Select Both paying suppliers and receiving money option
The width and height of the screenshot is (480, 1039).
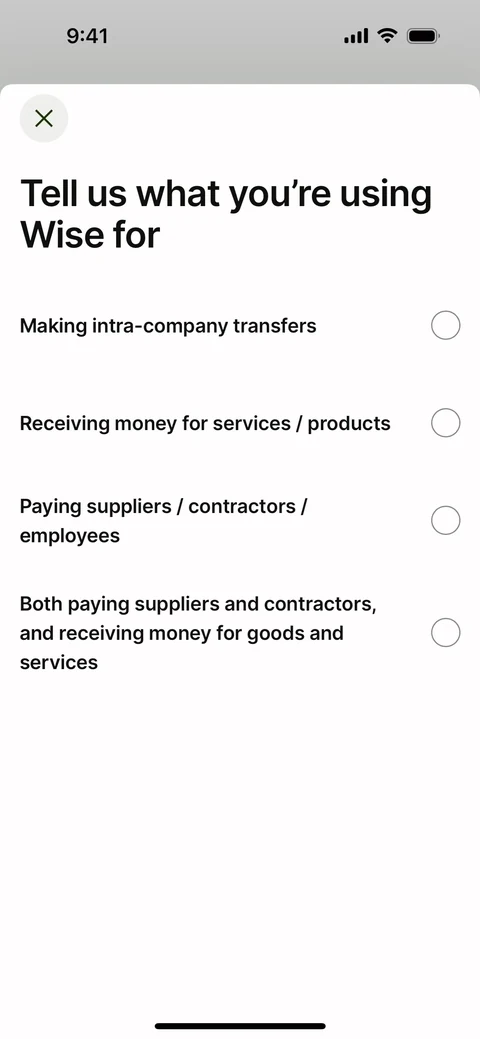point(240,633)
